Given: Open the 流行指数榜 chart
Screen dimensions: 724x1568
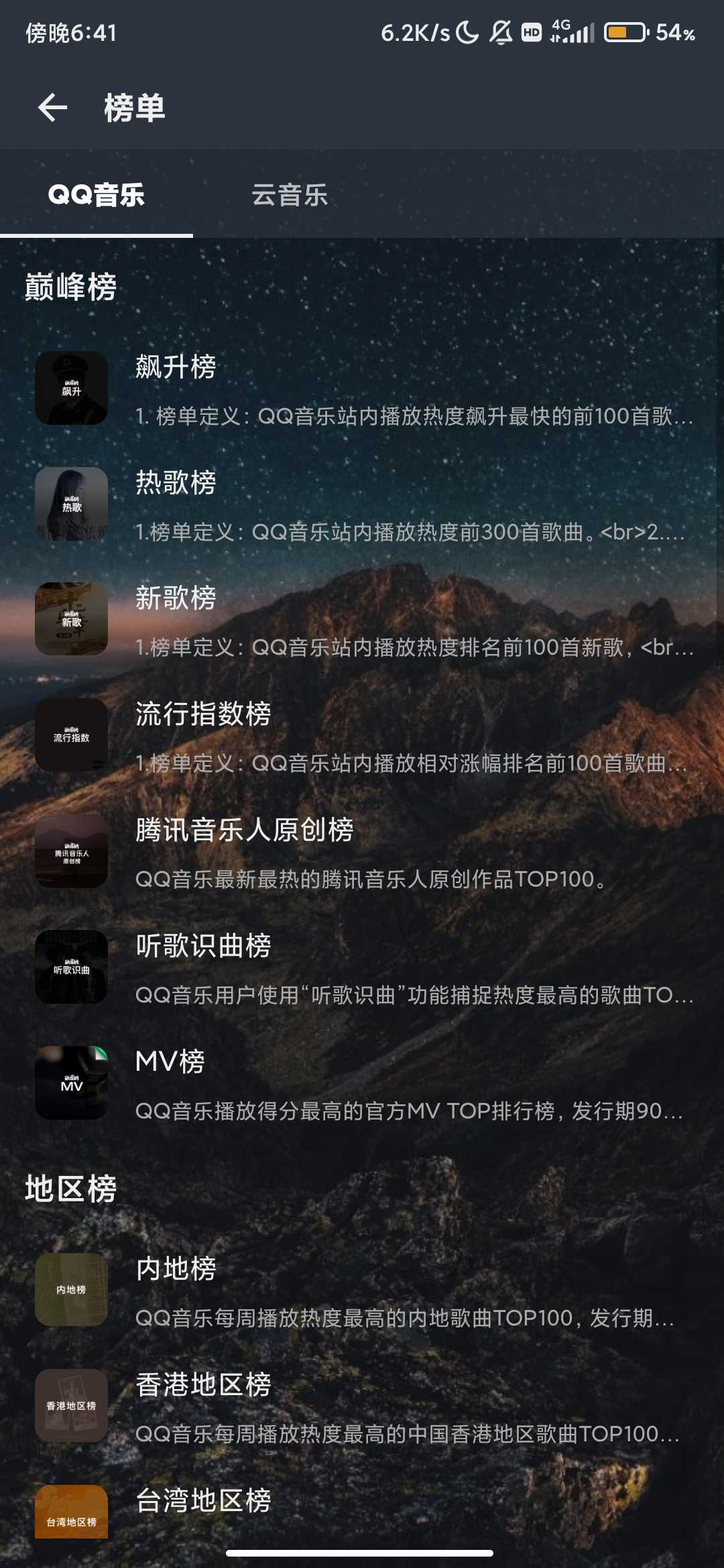Looking at the screenshot, I should [x=362, y=736].
